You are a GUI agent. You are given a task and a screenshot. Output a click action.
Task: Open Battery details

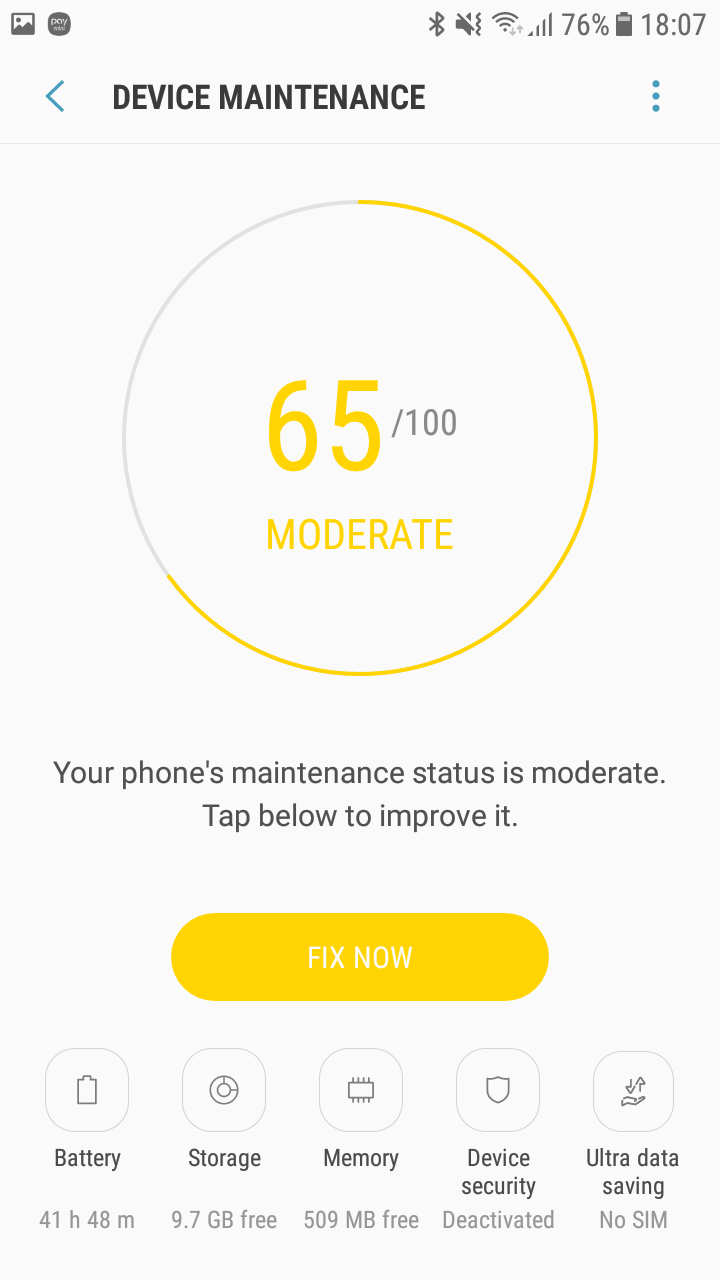coord(87,1091)
